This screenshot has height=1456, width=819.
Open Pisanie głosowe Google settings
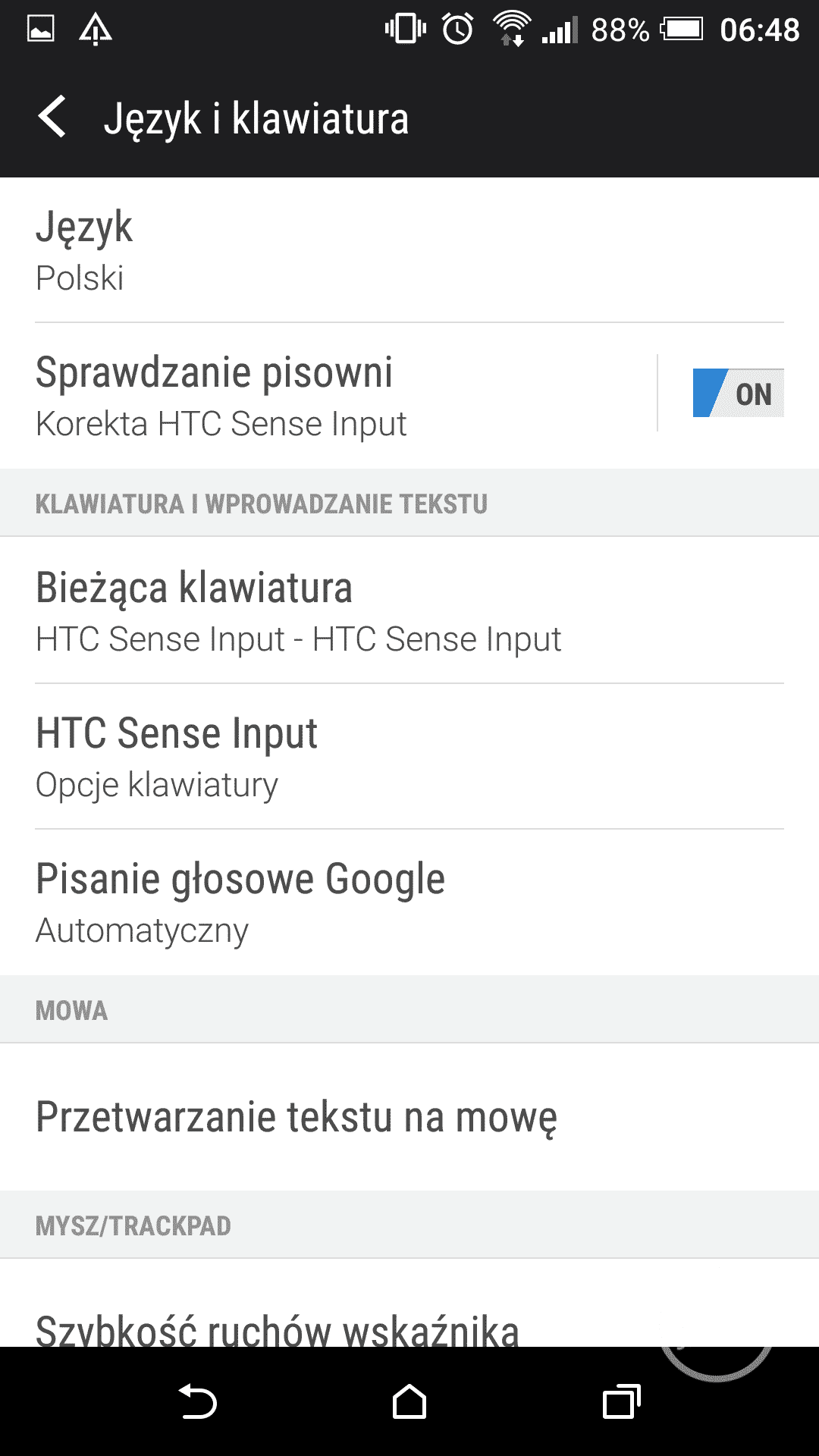pos(409,902)
